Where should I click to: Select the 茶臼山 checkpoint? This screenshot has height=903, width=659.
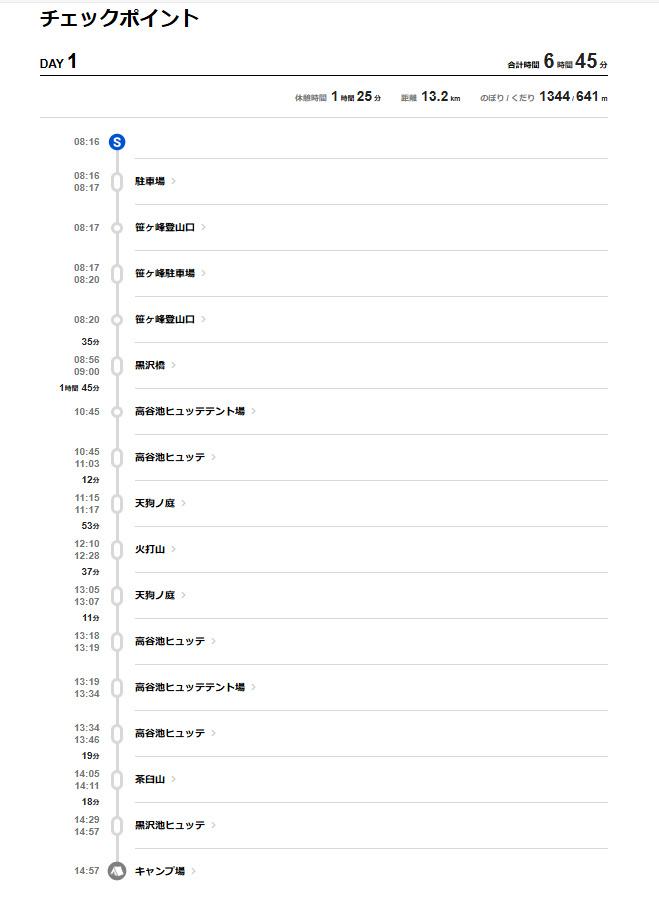pyautogui.click(x=155, y=779)
